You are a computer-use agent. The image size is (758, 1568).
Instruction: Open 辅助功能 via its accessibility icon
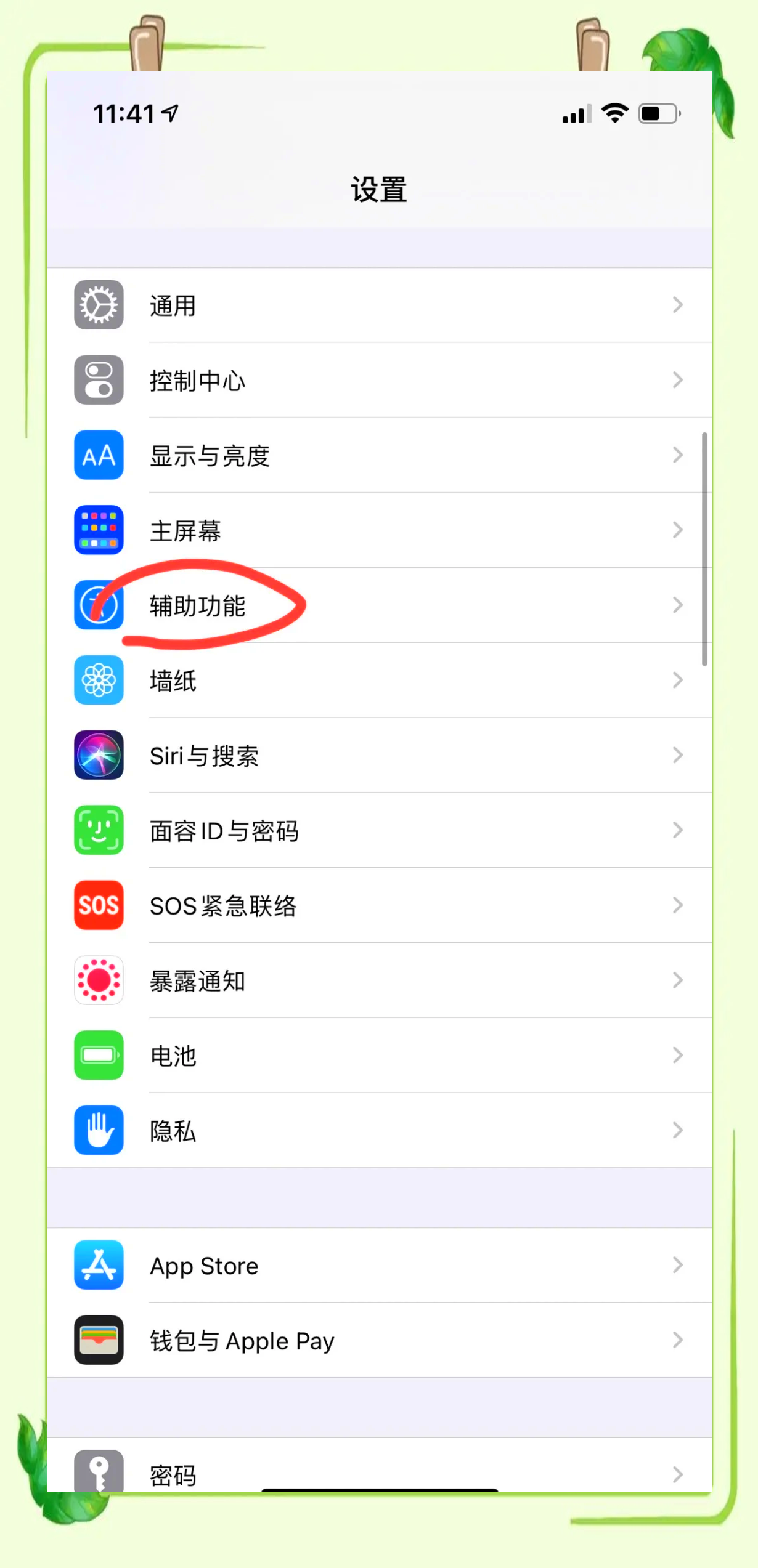coord(99,605)
